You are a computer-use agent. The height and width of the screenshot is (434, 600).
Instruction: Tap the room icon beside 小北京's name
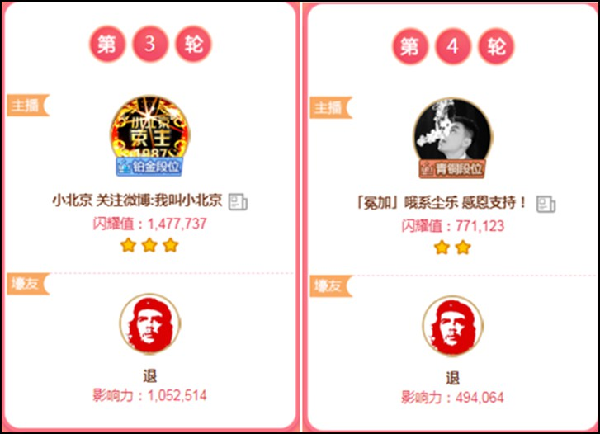pos(238,201)
